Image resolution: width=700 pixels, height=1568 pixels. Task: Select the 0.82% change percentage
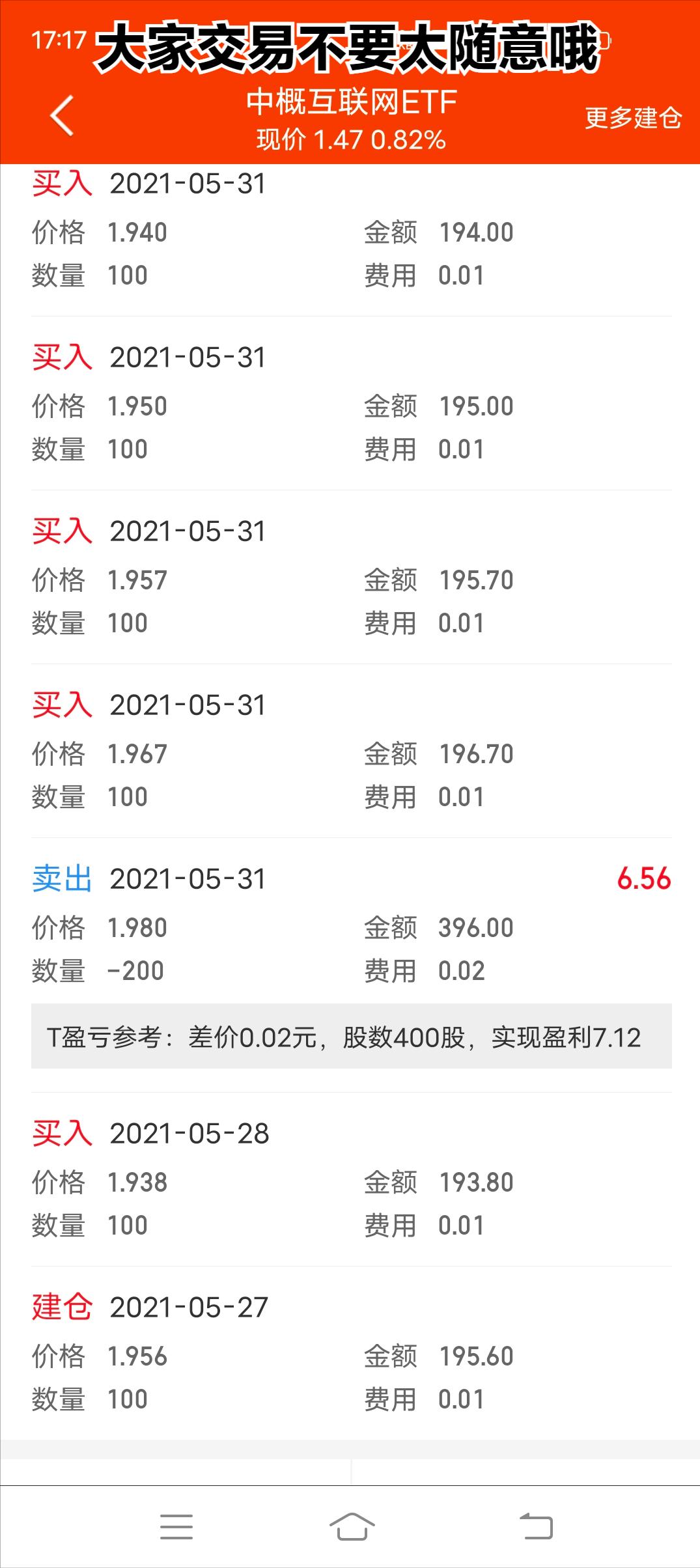[409, 139]
